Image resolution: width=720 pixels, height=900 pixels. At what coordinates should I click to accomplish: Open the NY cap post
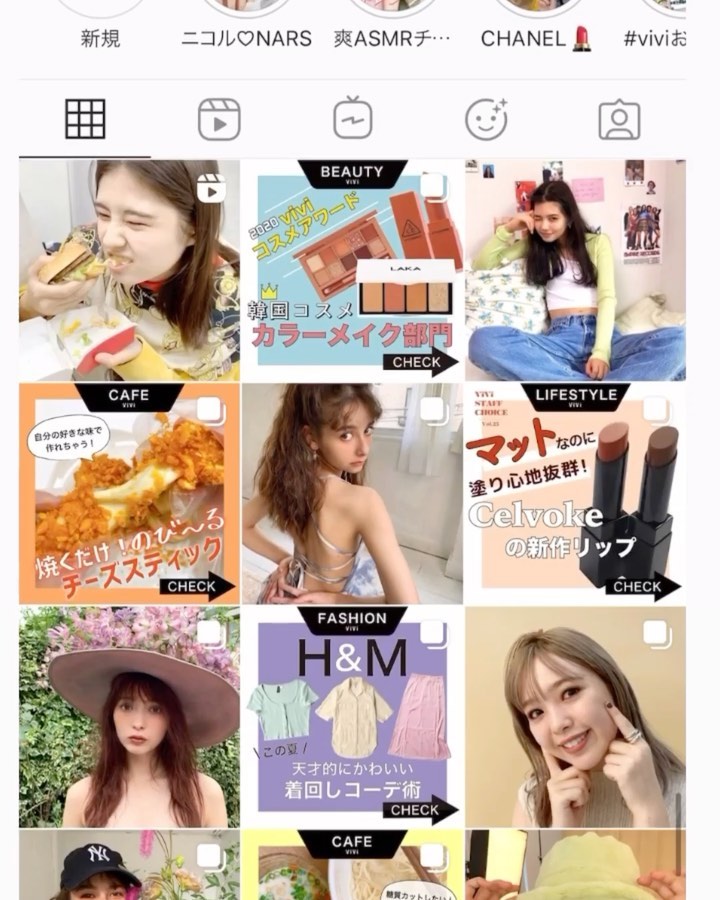point(129,865)
